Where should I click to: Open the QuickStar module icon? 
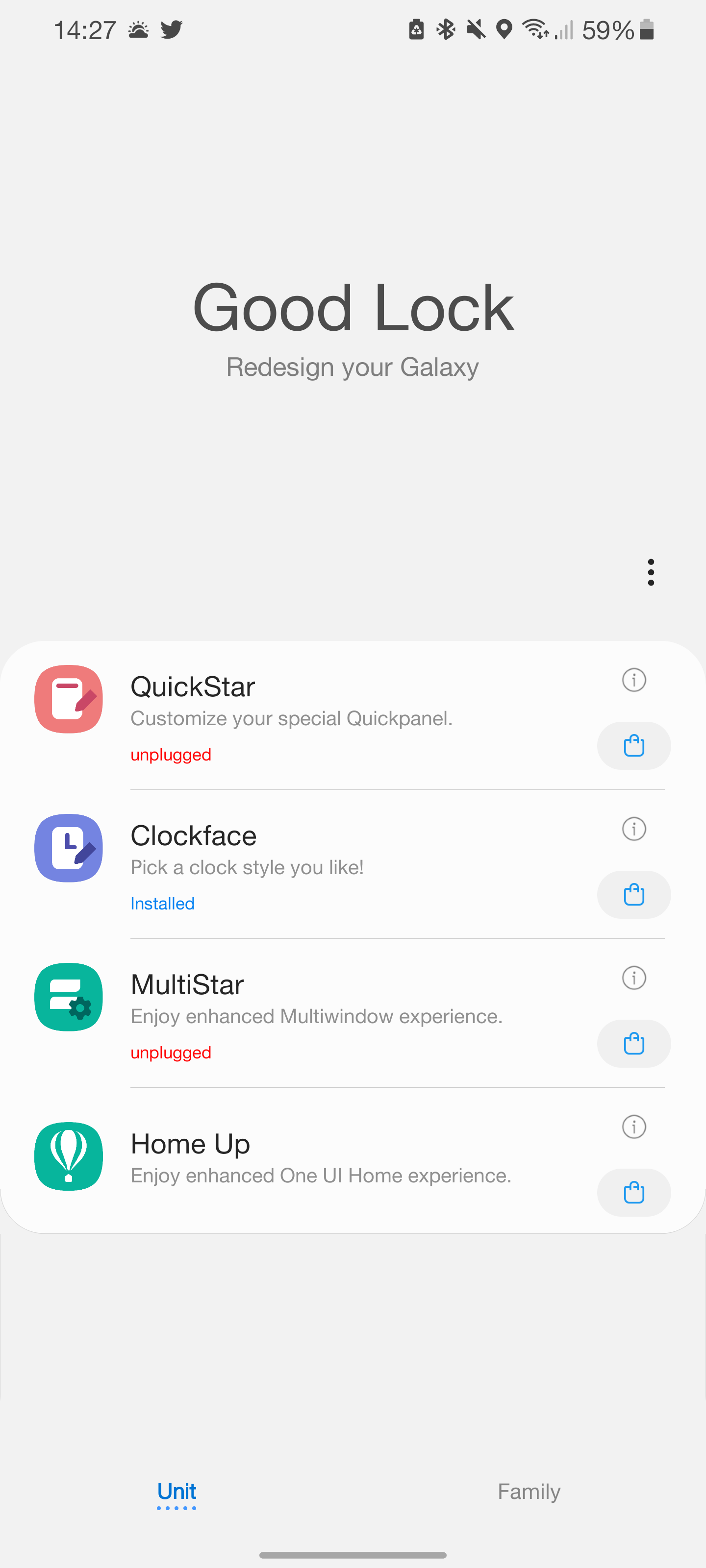(x=68, y=699)
